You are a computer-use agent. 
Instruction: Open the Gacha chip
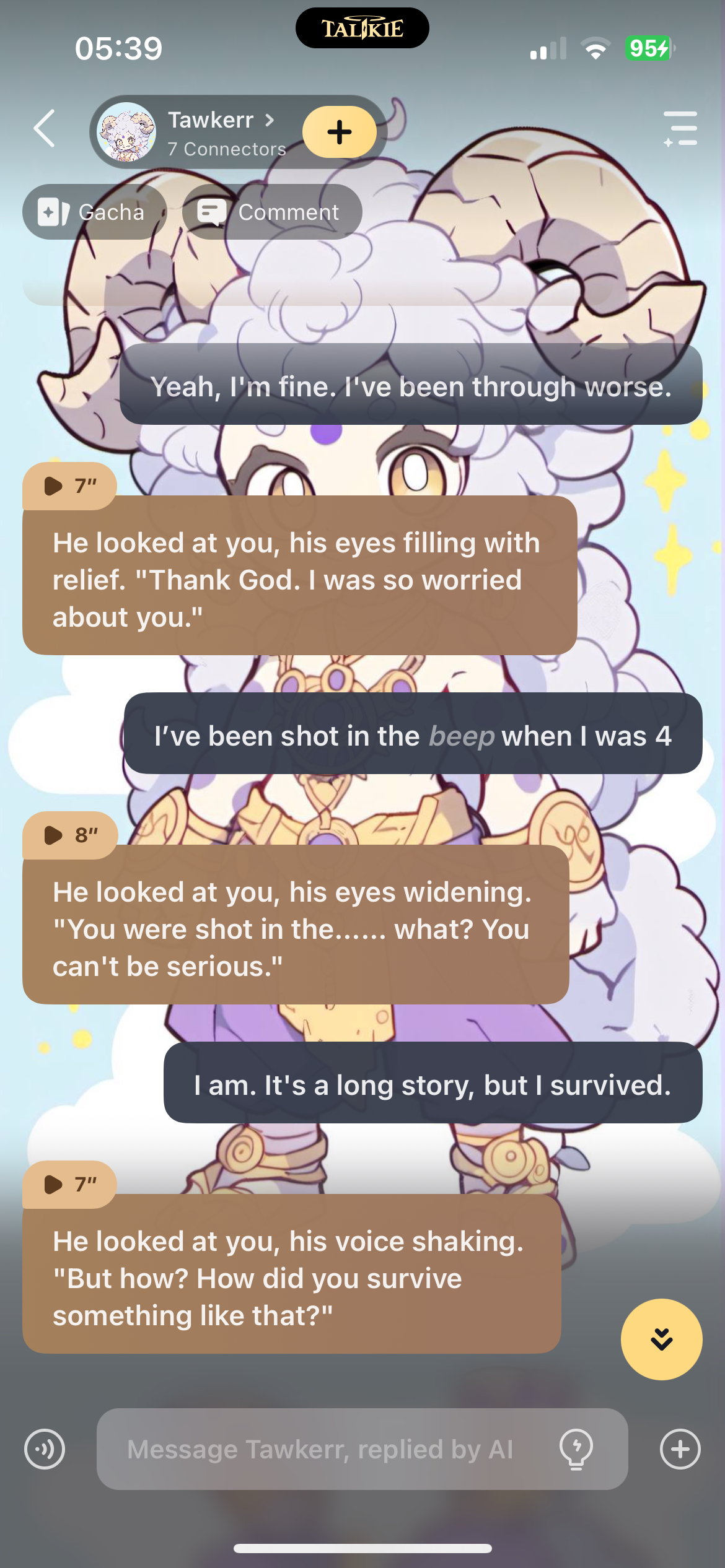point(94,212)
